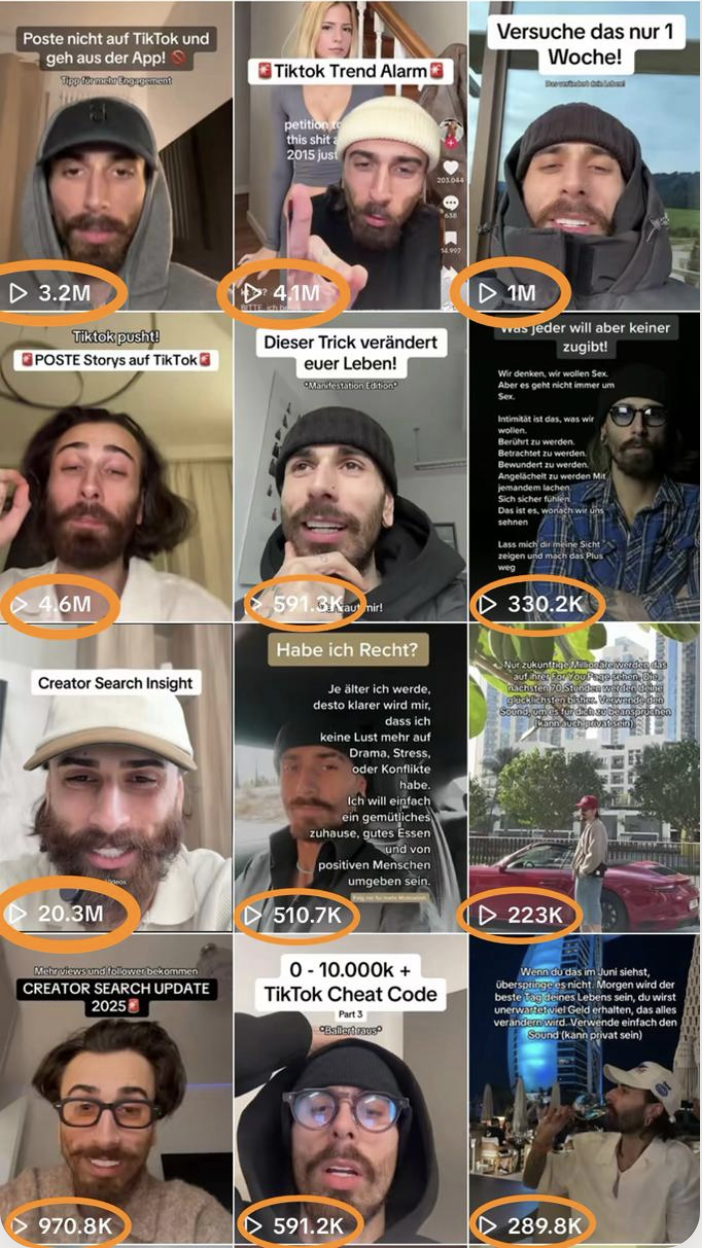The width and height of the screenshot is (702, 1248).
Task: Watch the "POSTE Storys auf TikTok" video
Action: 115,470
